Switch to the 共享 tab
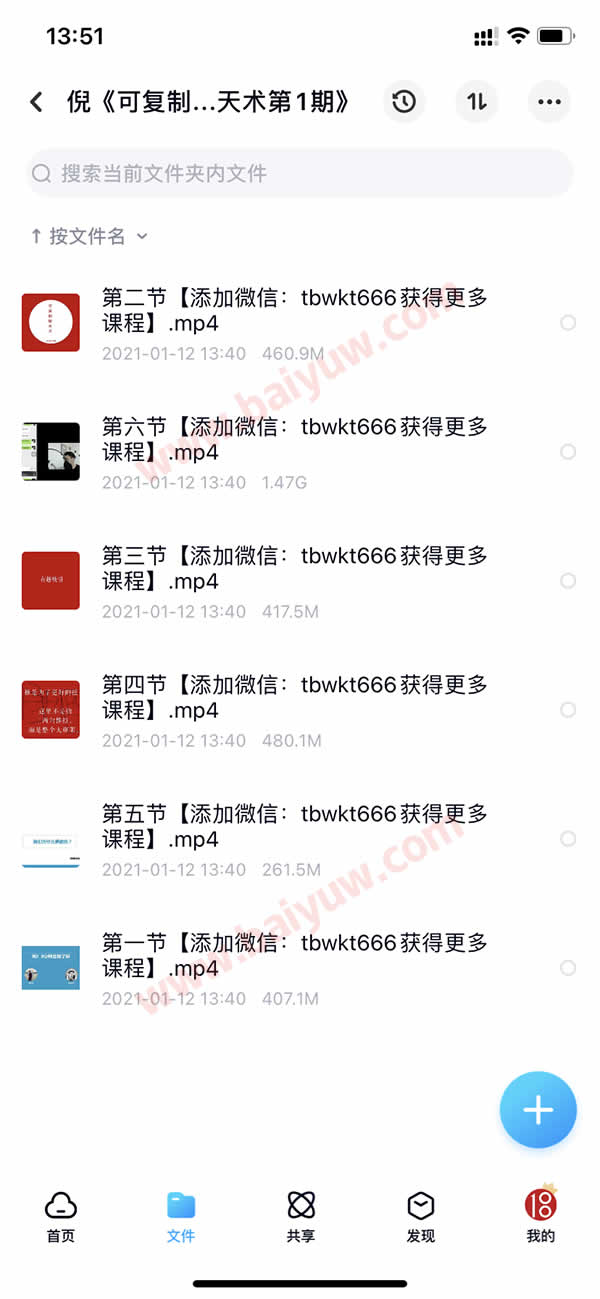Viewport: 600px width, 1299px height. [301, 1216]
